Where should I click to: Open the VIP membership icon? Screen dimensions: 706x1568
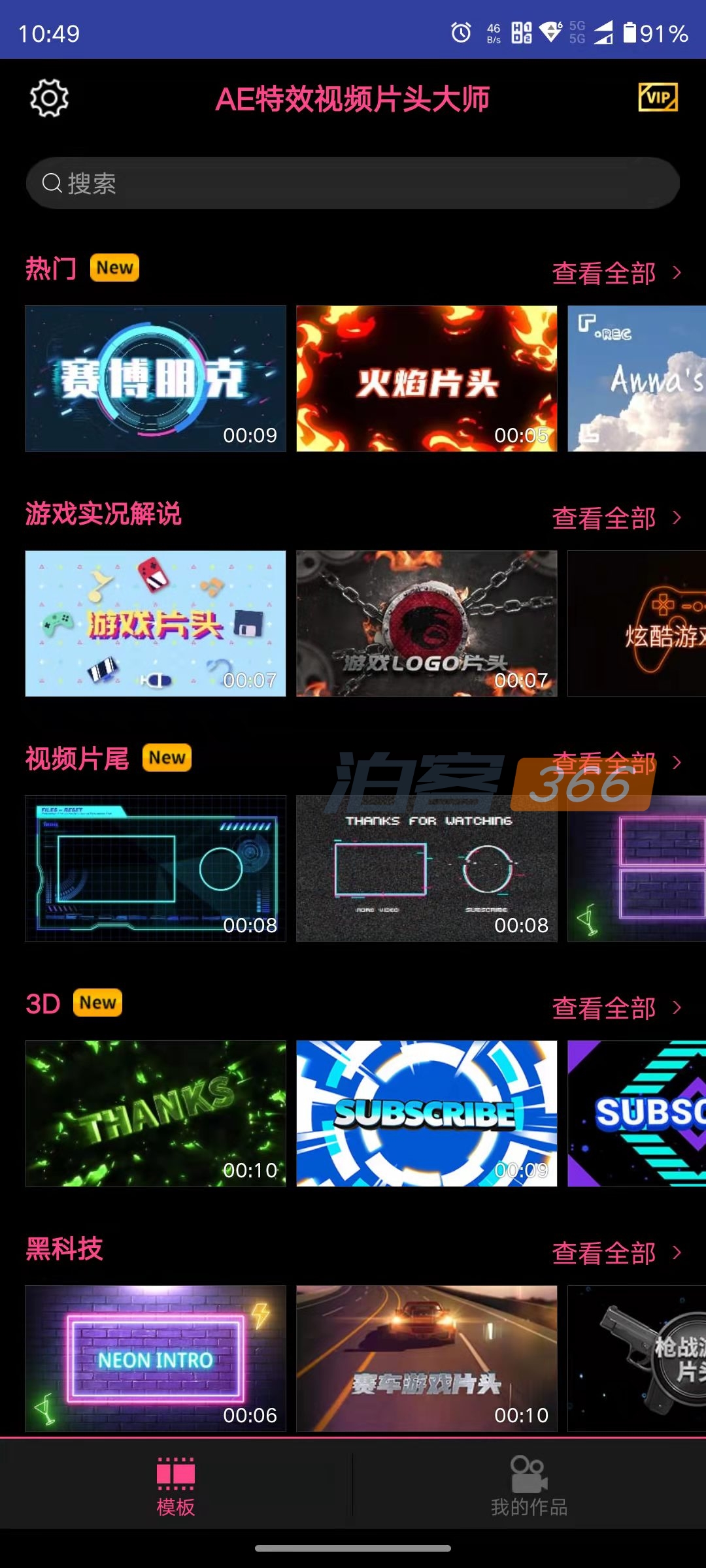tap(658, 97)
